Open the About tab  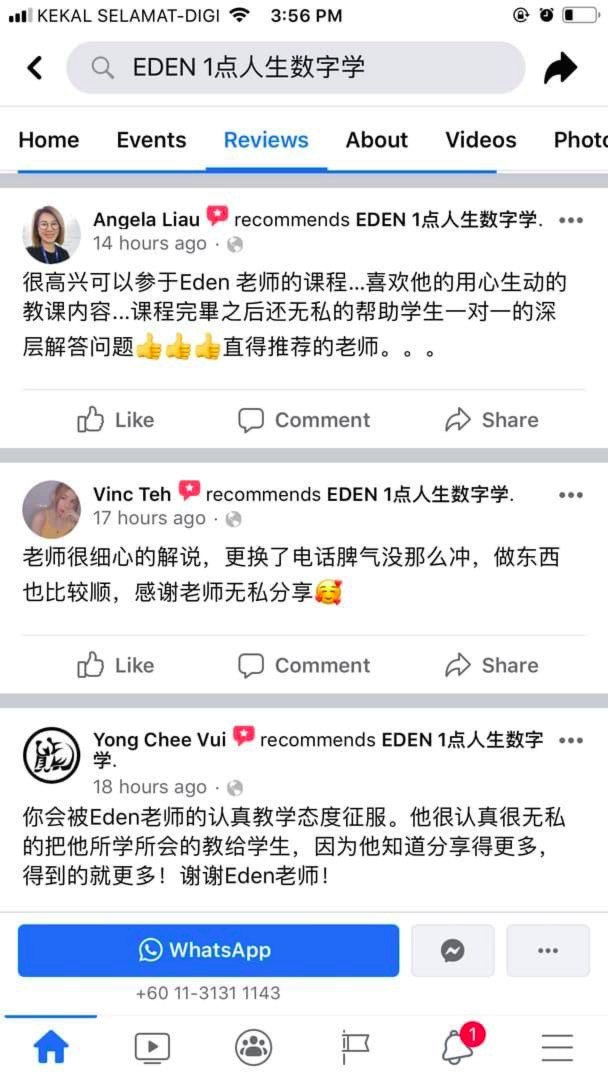click(x=377, y=140)
